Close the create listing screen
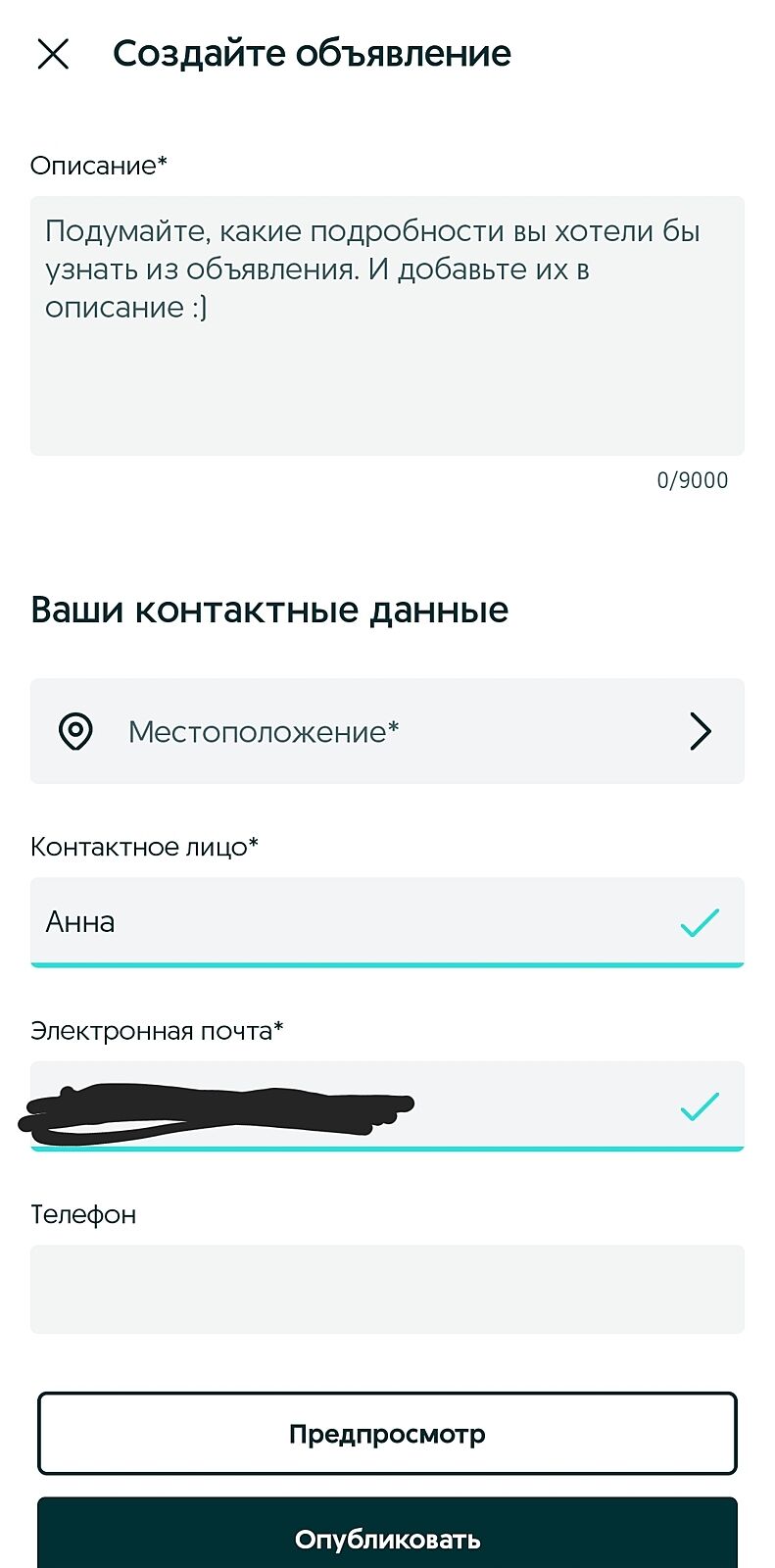This screenshot has height=1568, width=775. pyautogui.click(x=53, y=54)
